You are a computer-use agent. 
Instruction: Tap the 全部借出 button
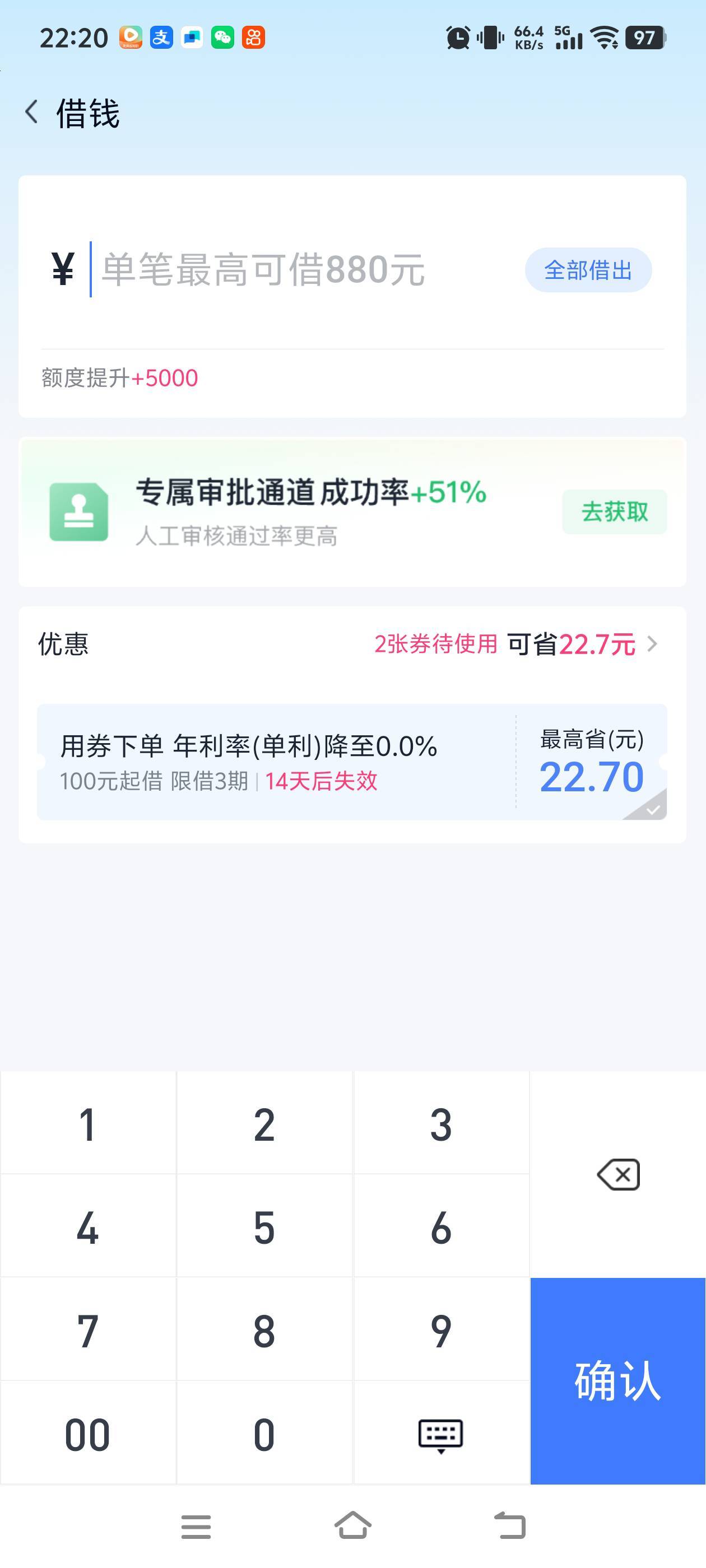tap(588, 270)
